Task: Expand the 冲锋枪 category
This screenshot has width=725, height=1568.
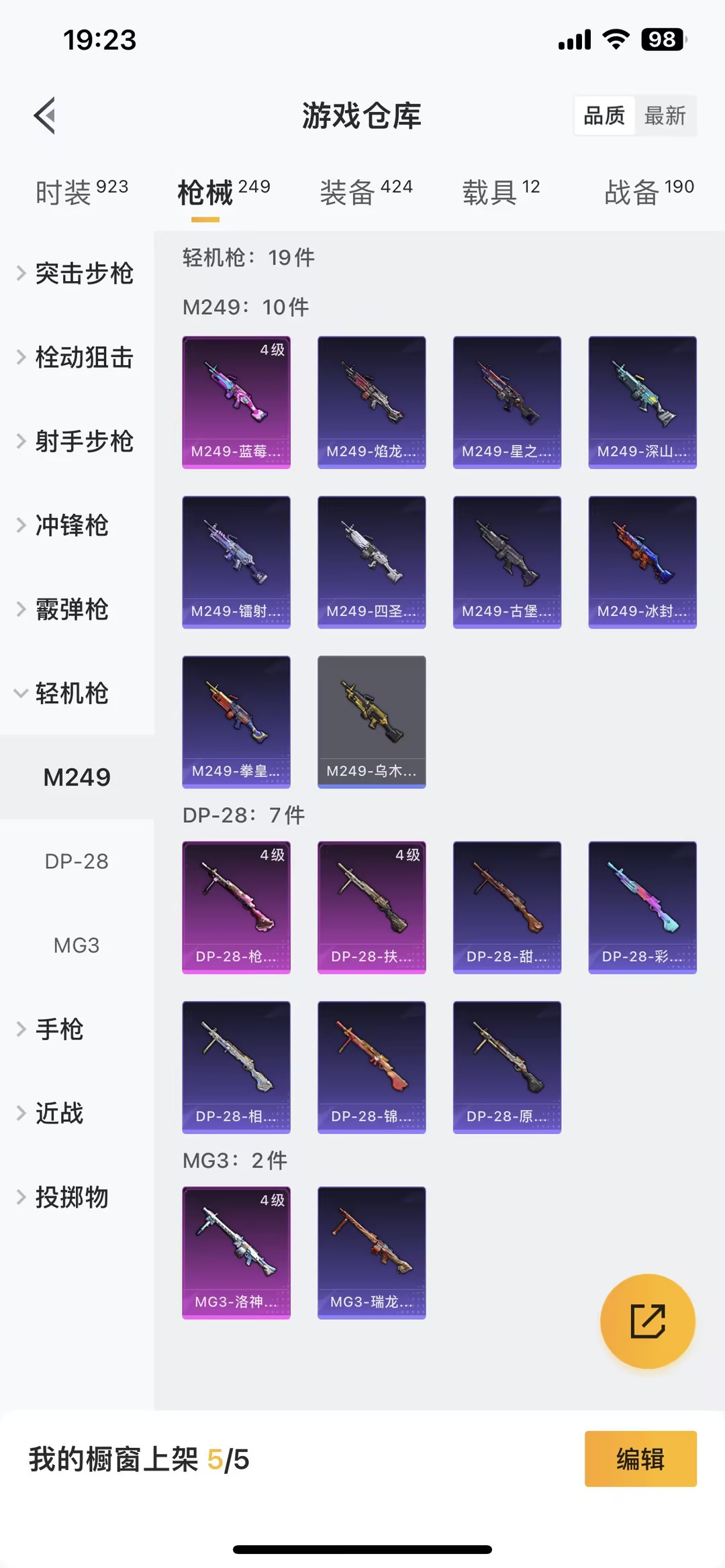Action: [70, 525]
